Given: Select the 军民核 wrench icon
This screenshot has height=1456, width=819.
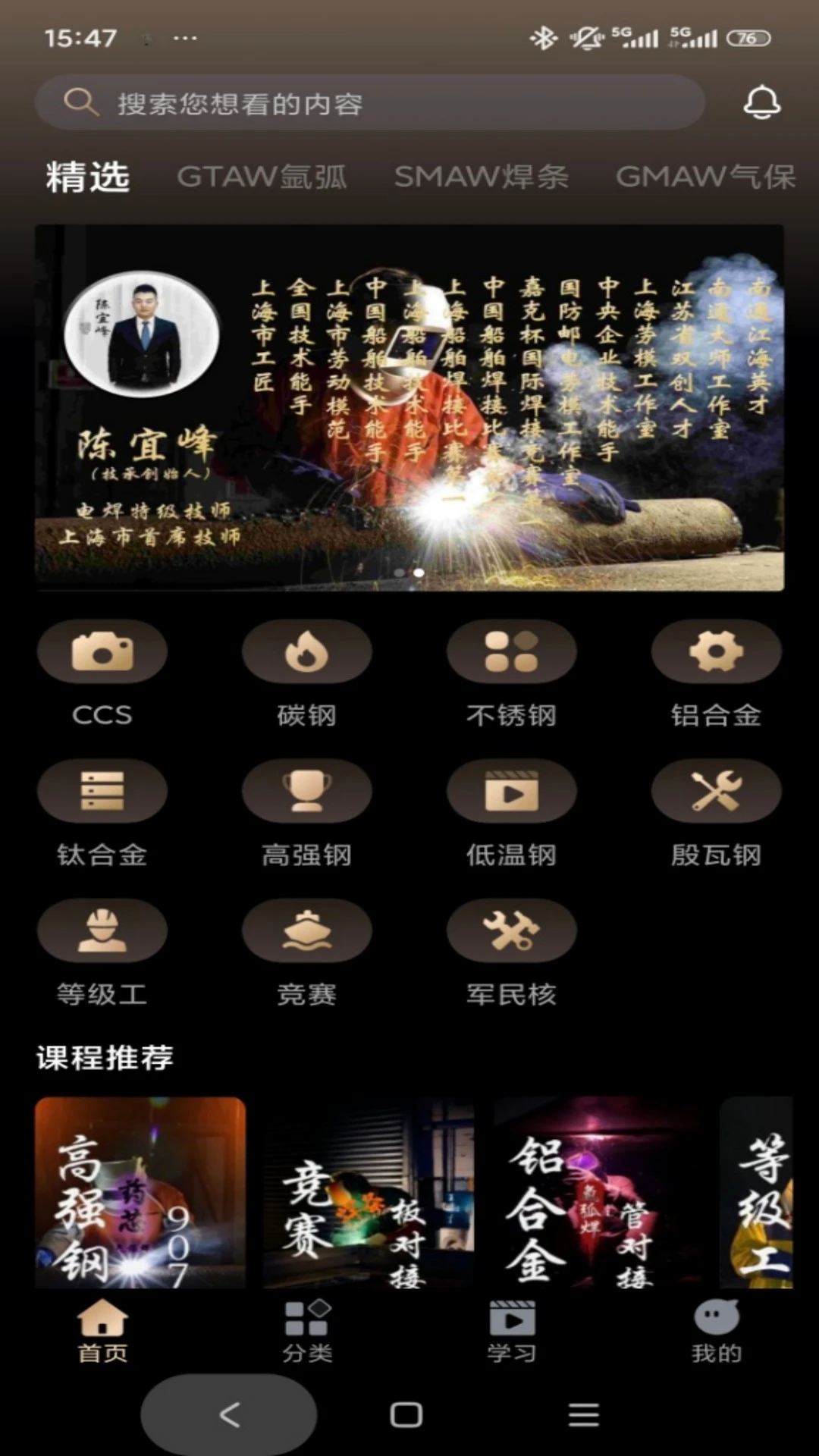Looking at the screenshot, I should (512, 930).
